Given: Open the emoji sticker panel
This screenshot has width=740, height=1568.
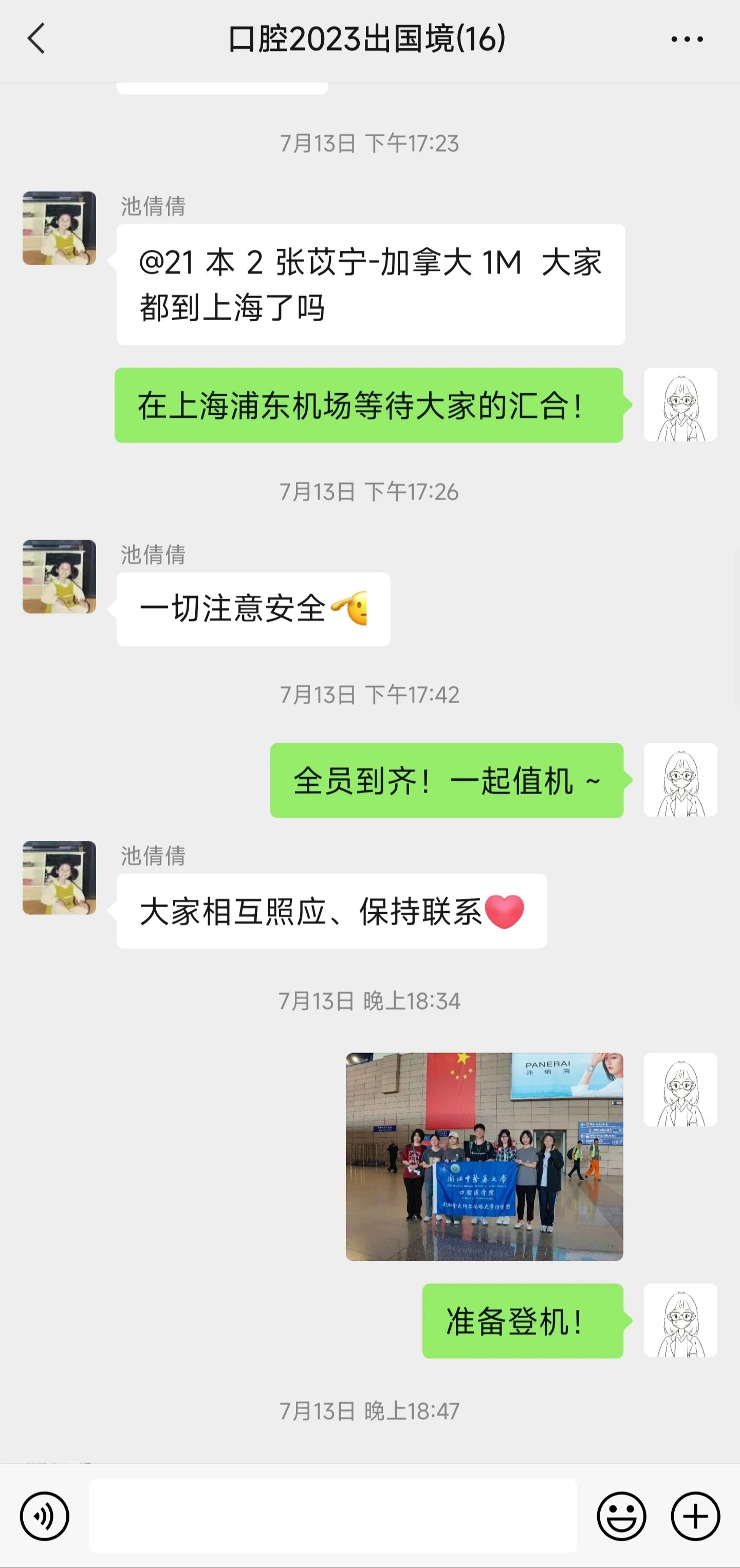Looking at the screenshot, I should pyautogui.click(x=621, y=1516).
